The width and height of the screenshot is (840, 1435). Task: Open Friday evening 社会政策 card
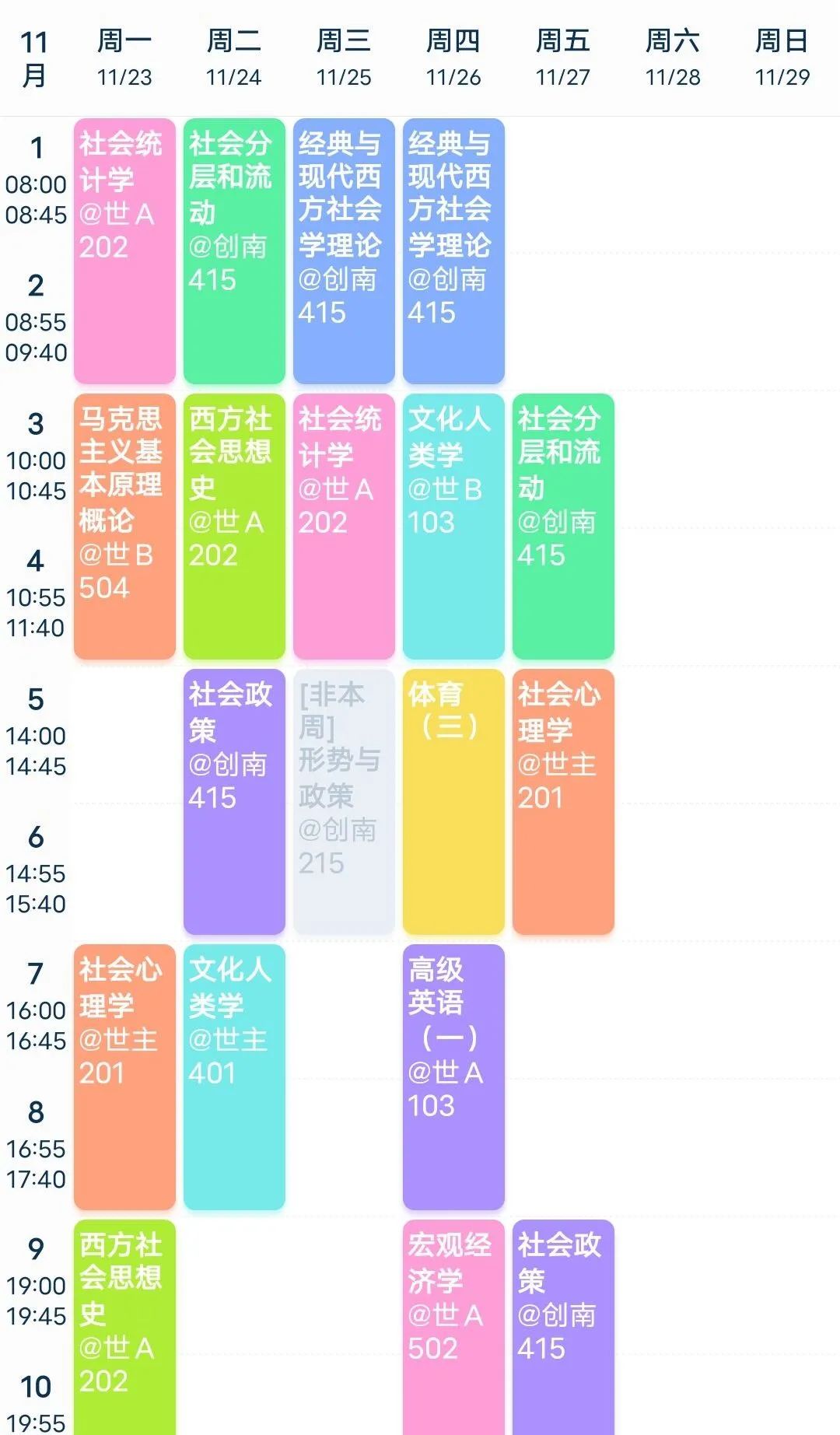click(563, 1328)
